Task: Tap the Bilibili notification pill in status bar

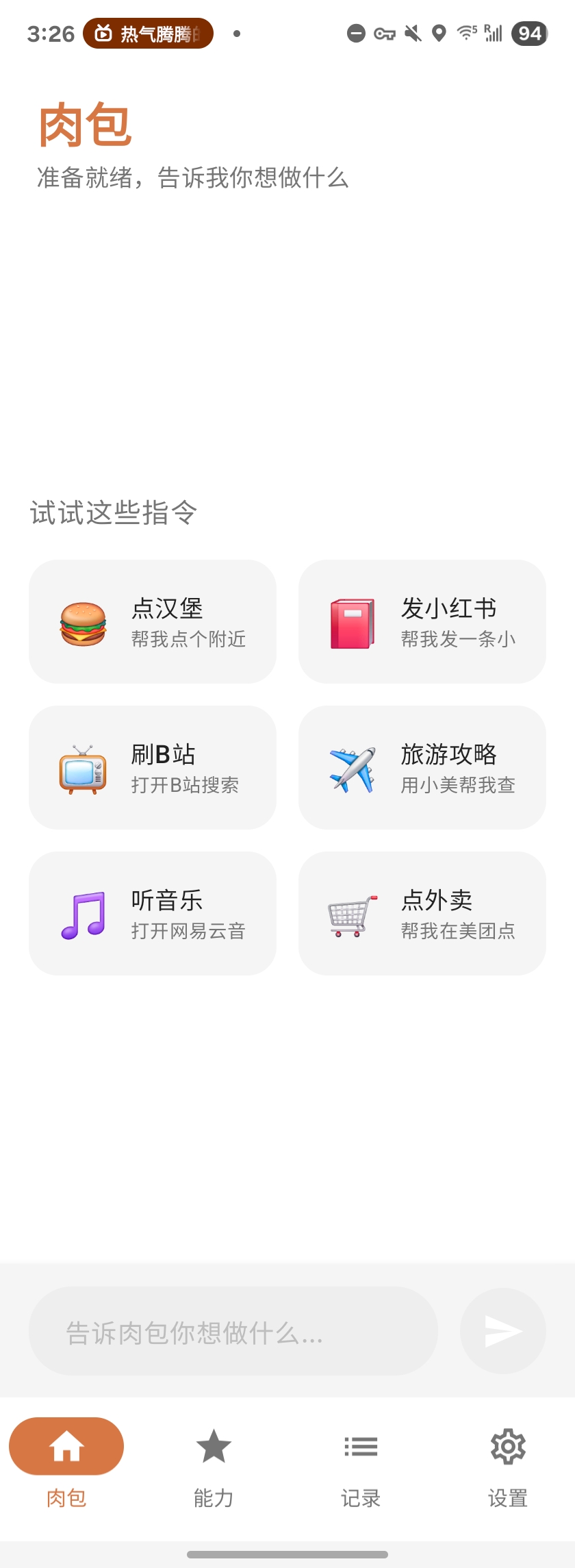Action: [x=146, y=33]
